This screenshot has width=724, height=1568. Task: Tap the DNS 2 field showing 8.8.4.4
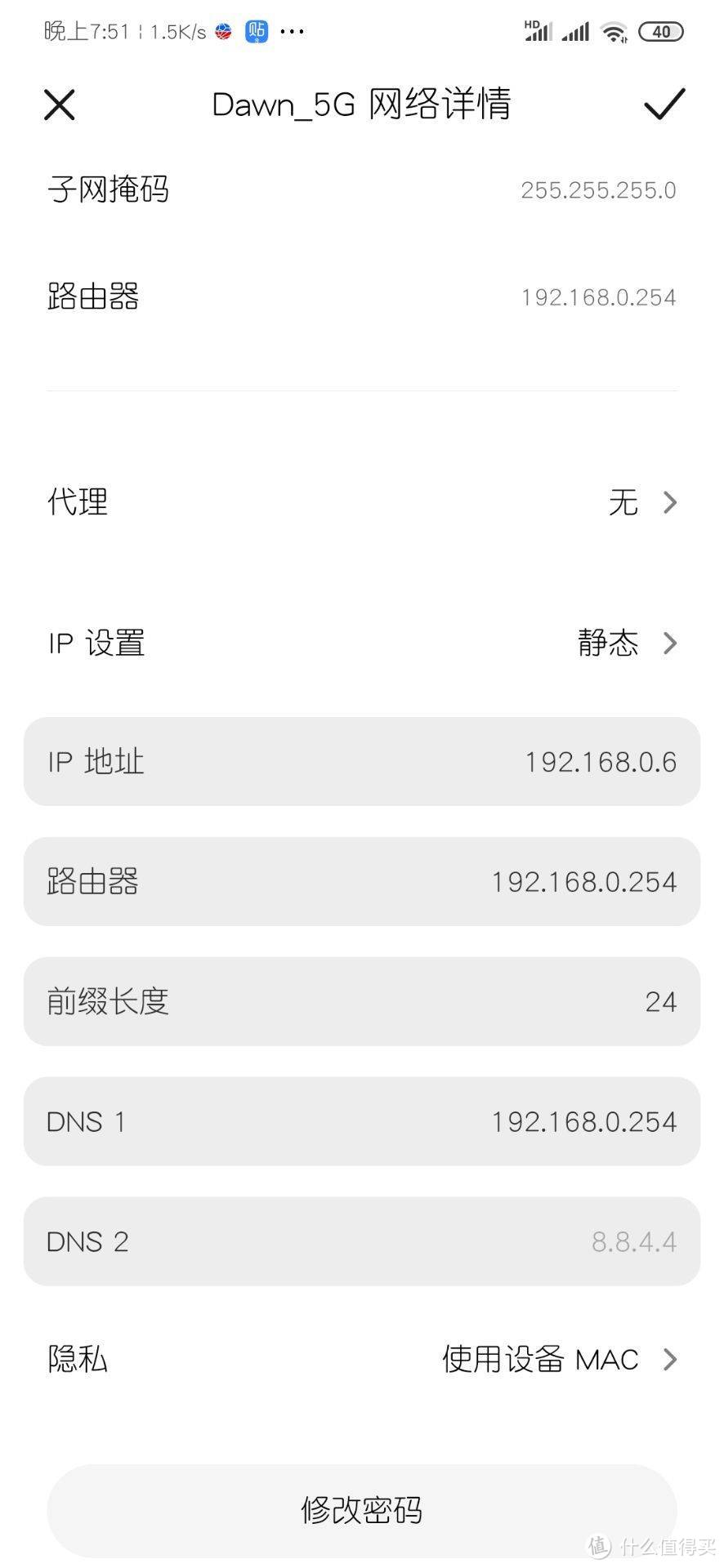click(x=362, y=1241)
